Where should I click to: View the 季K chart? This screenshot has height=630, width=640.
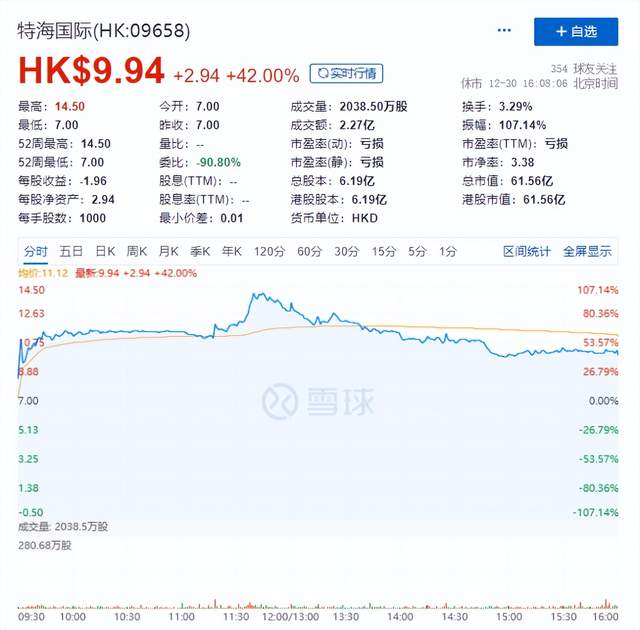coord(200,251)
